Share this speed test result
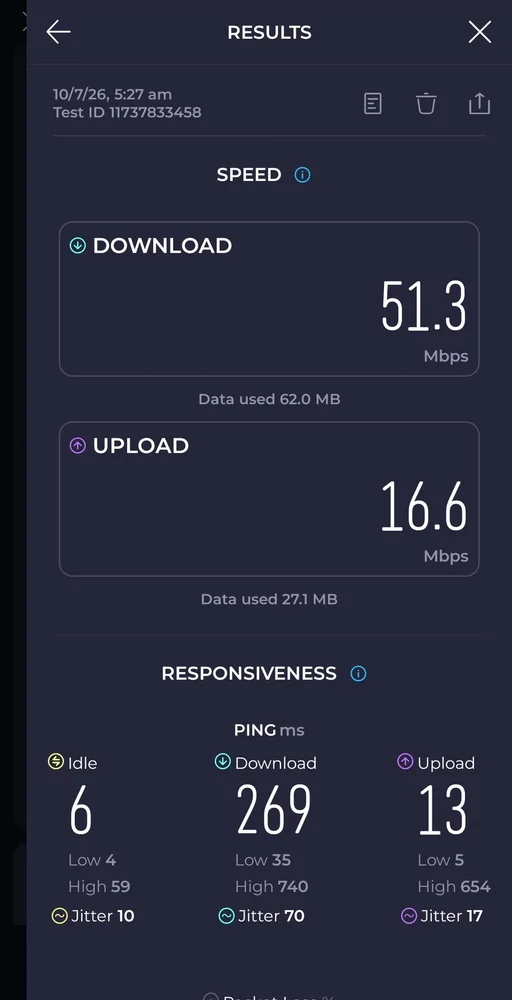This screenshot has height=1000, width=512. (x=479, y=103)
